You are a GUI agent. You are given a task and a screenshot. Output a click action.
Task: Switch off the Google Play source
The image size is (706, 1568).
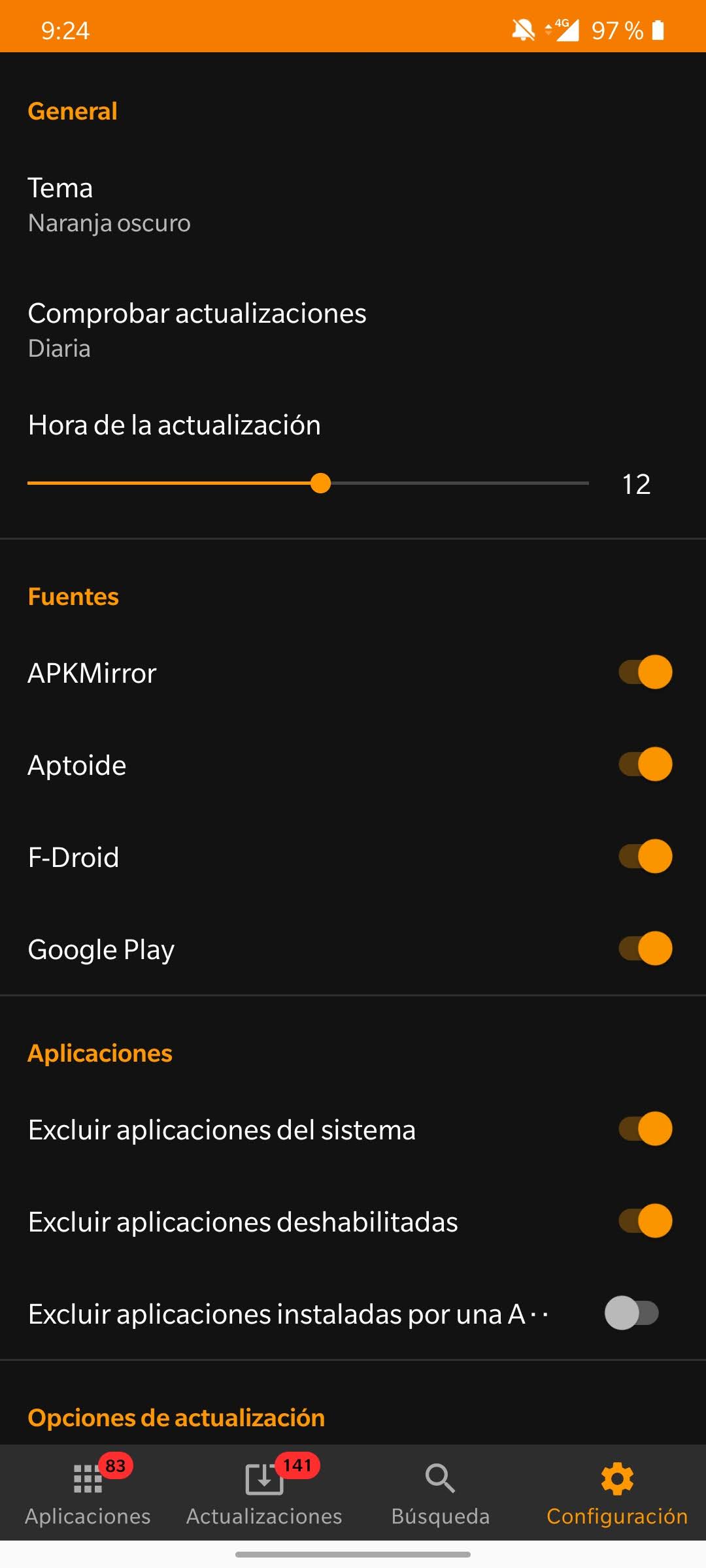pyautogui.click(x=645, y=949)
